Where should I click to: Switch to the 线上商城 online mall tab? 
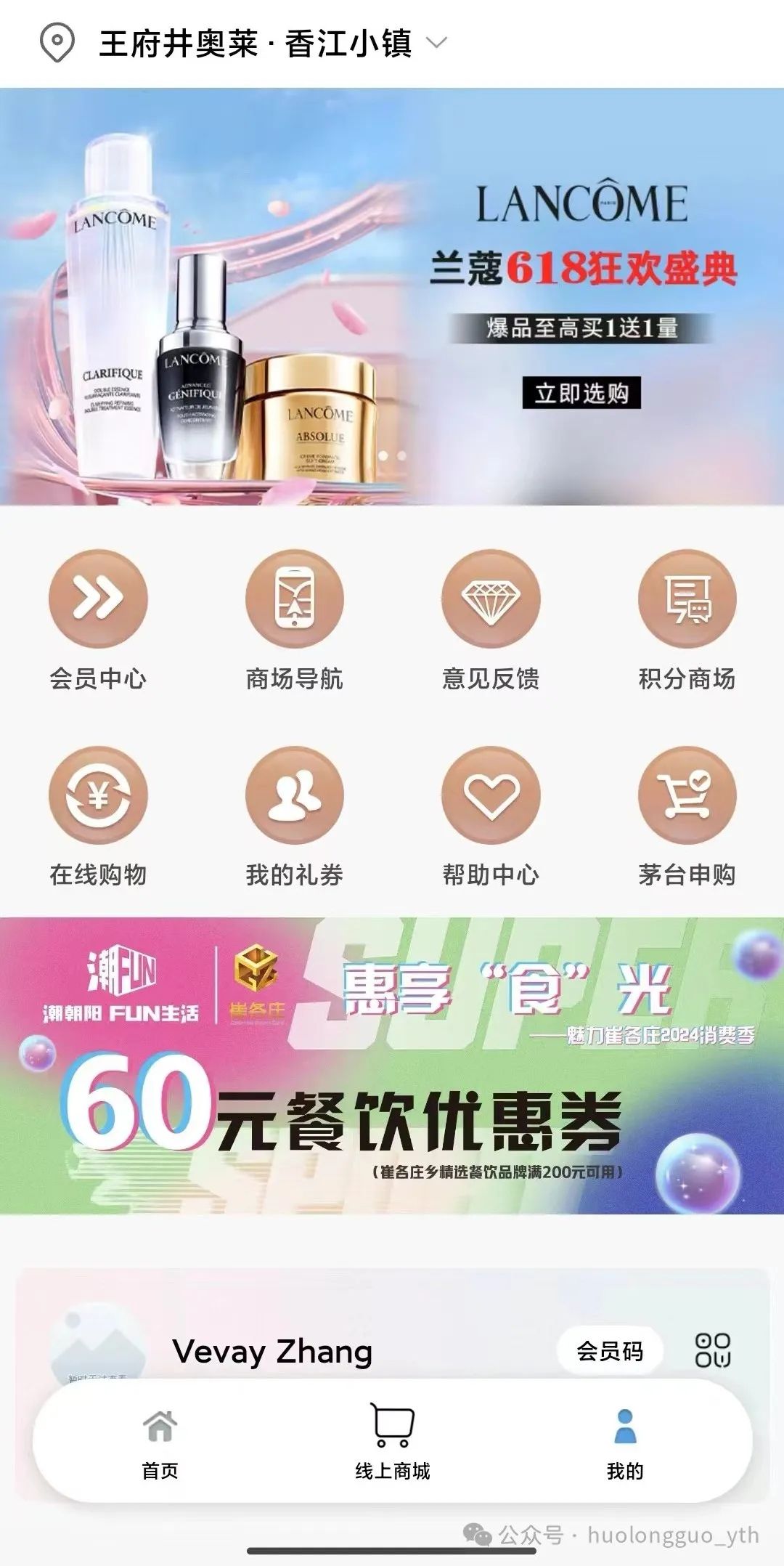(392, 1441)
